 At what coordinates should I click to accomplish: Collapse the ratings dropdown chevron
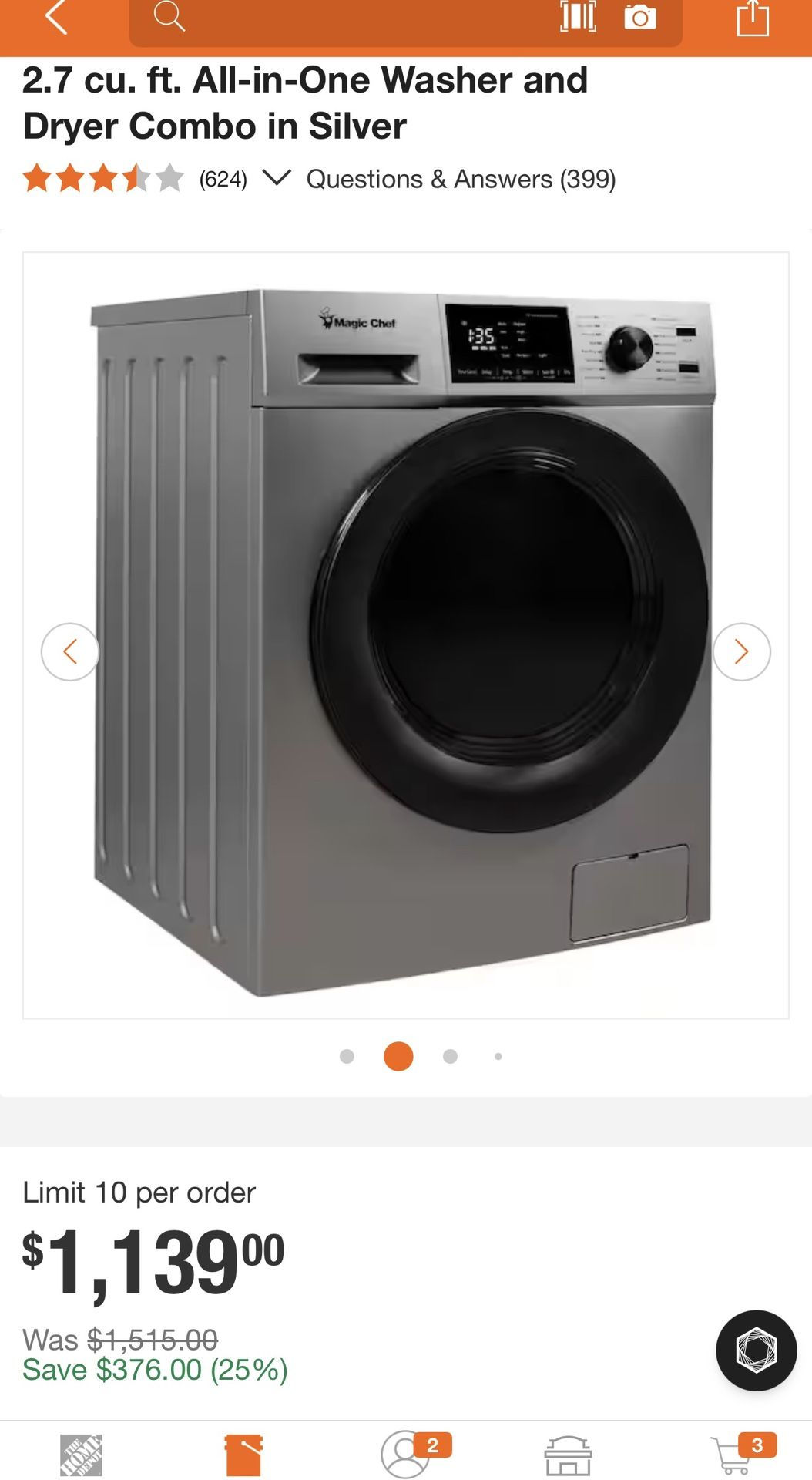coord(279,180)
